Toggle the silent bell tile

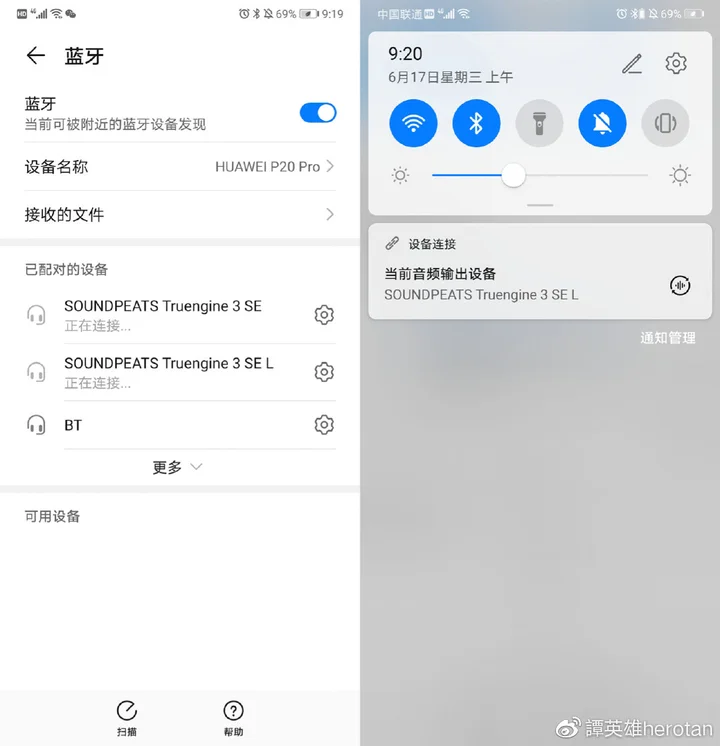pos(602,124)
